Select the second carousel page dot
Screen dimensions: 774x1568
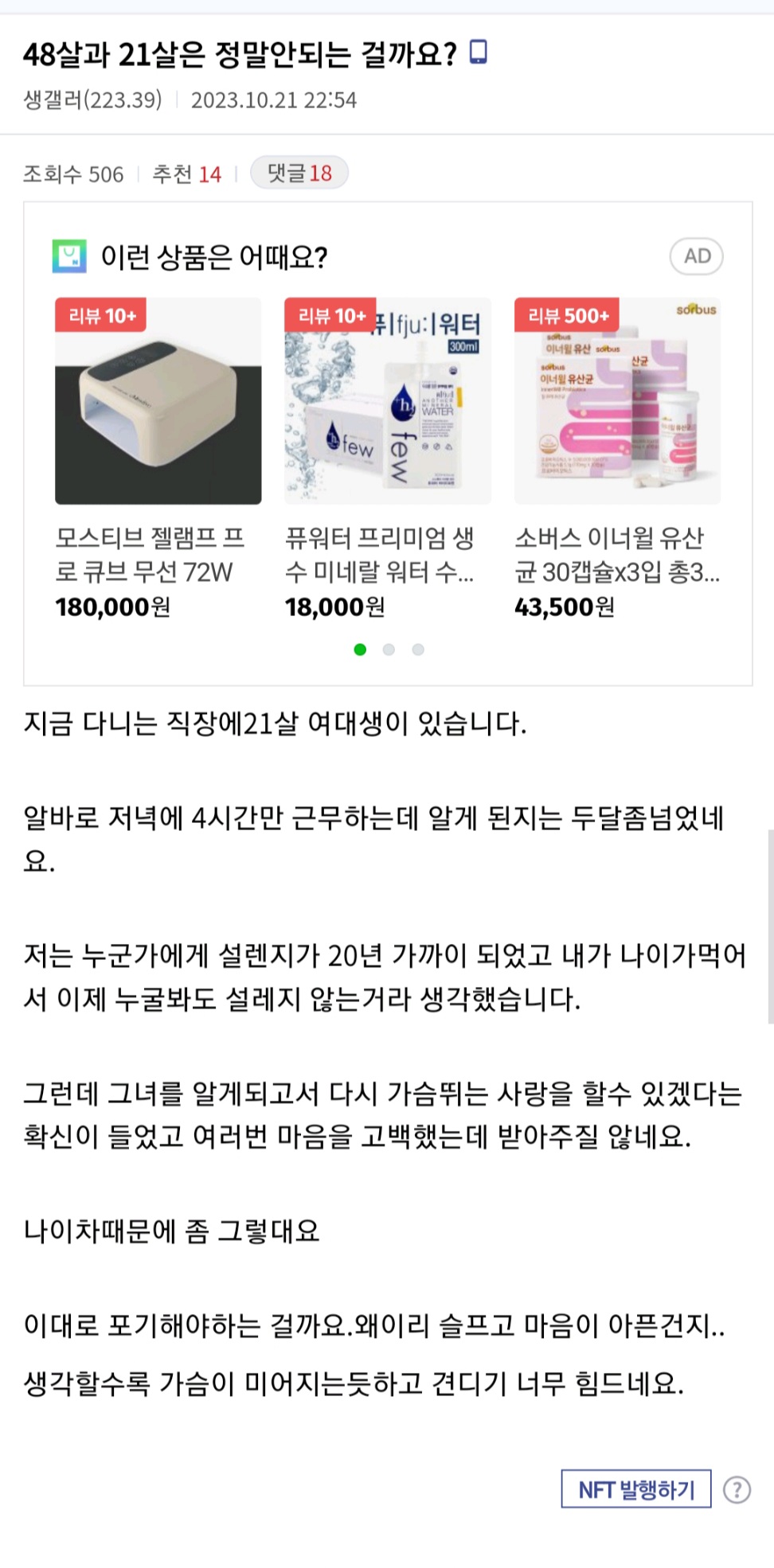click(389, 649)
